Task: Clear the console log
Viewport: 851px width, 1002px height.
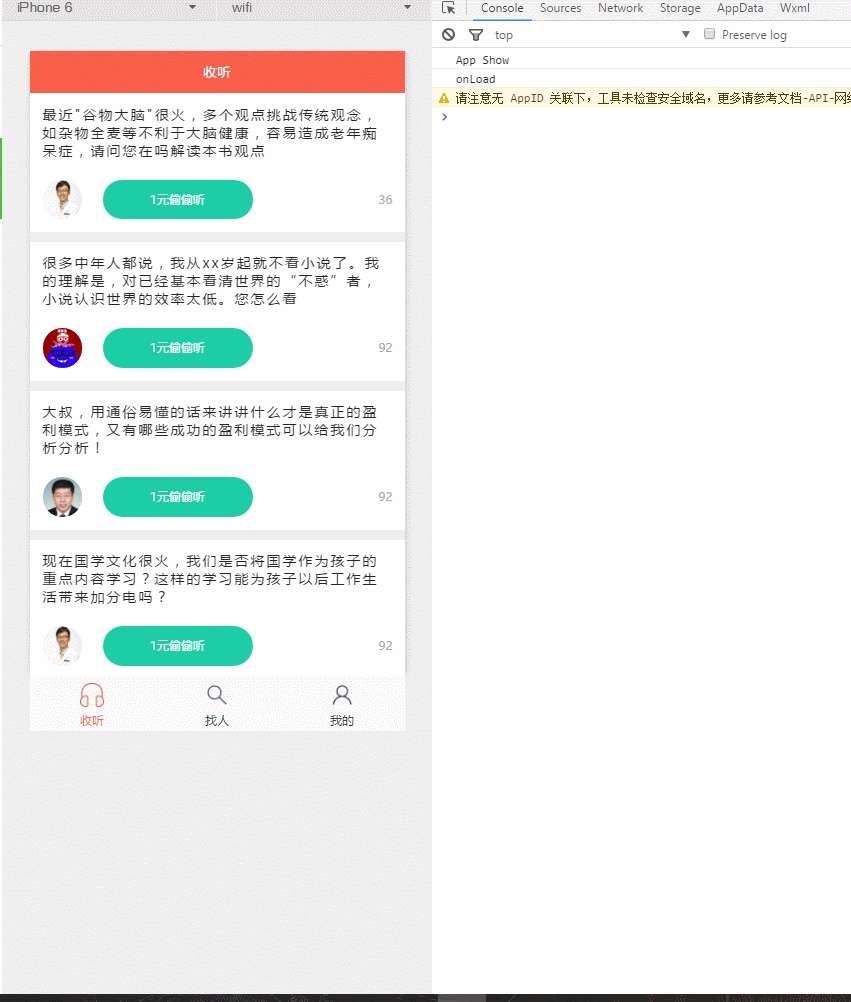Action: pyautogui.click(x=449, y=34)
